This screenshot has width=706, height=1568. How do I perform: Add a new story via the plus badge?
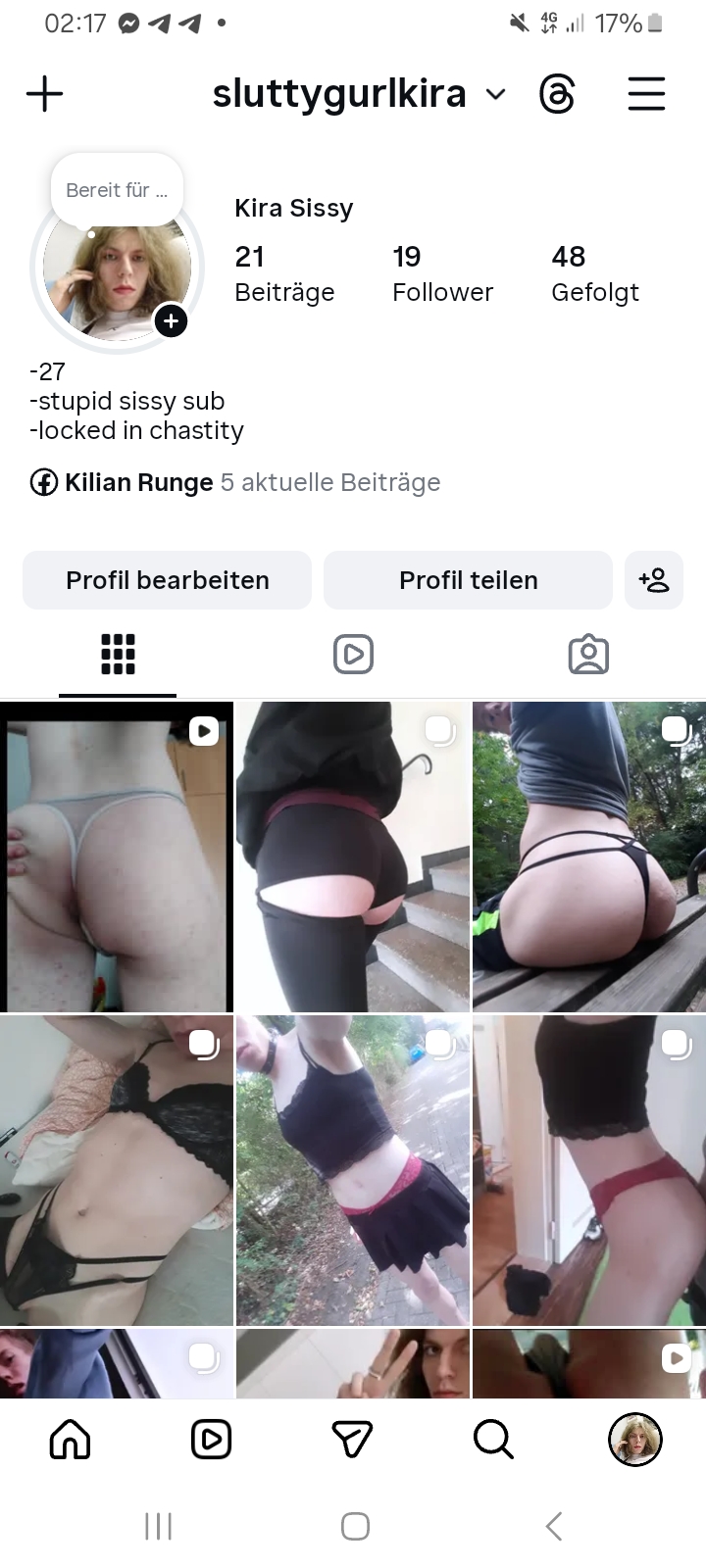click(x=172, y=320)
